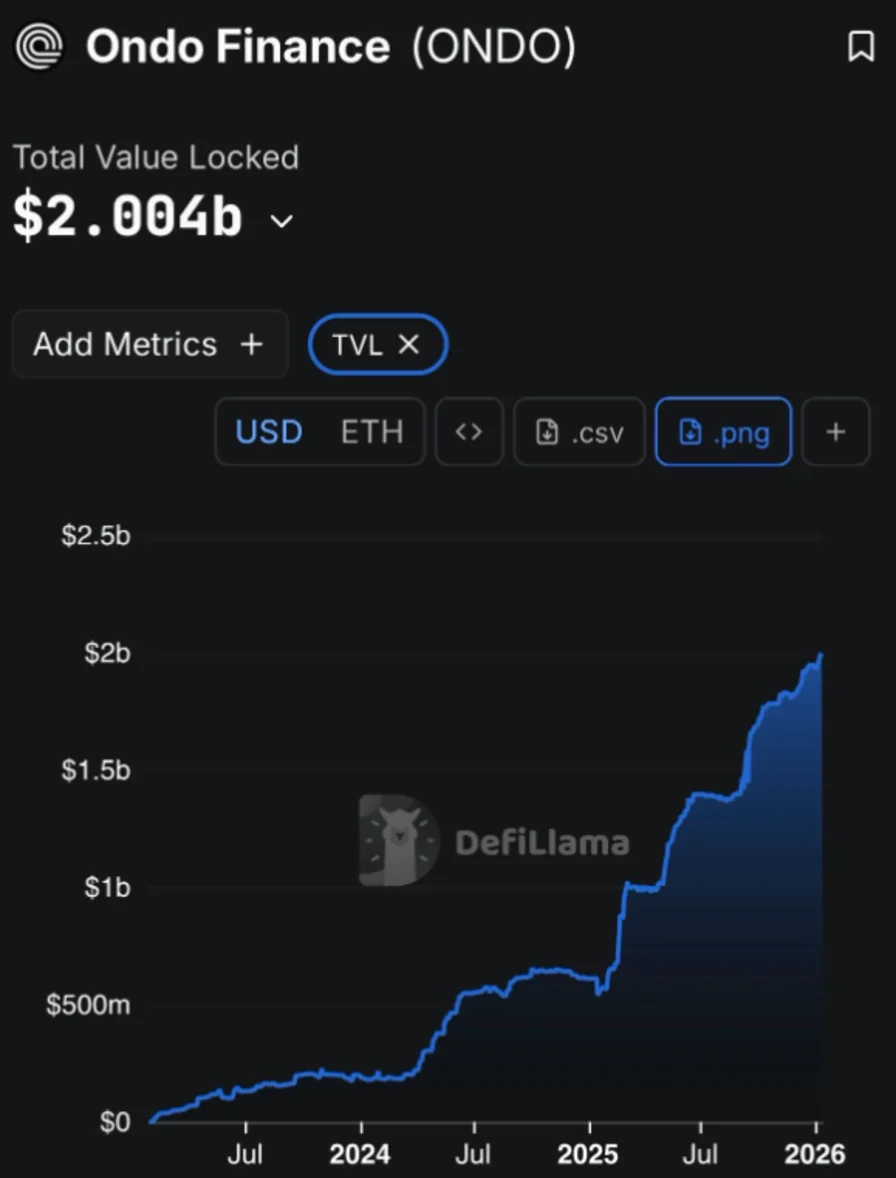The width and height of the screenshot is (896, 1178).
Task: Download chart data as .csv
Action: 580,432
